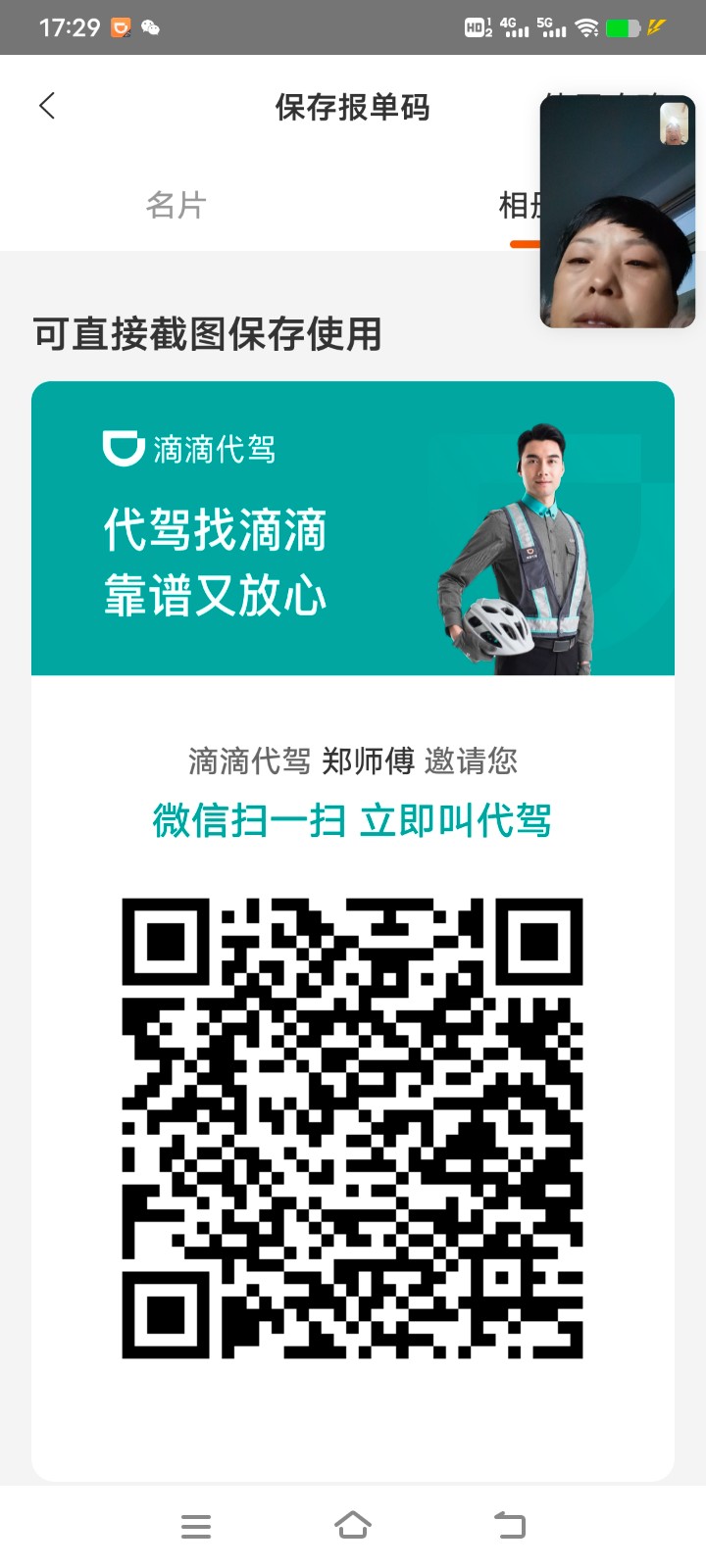Screen dimensions: 706x1568
Task: Tap the system home button
Action: [353, 1525]
